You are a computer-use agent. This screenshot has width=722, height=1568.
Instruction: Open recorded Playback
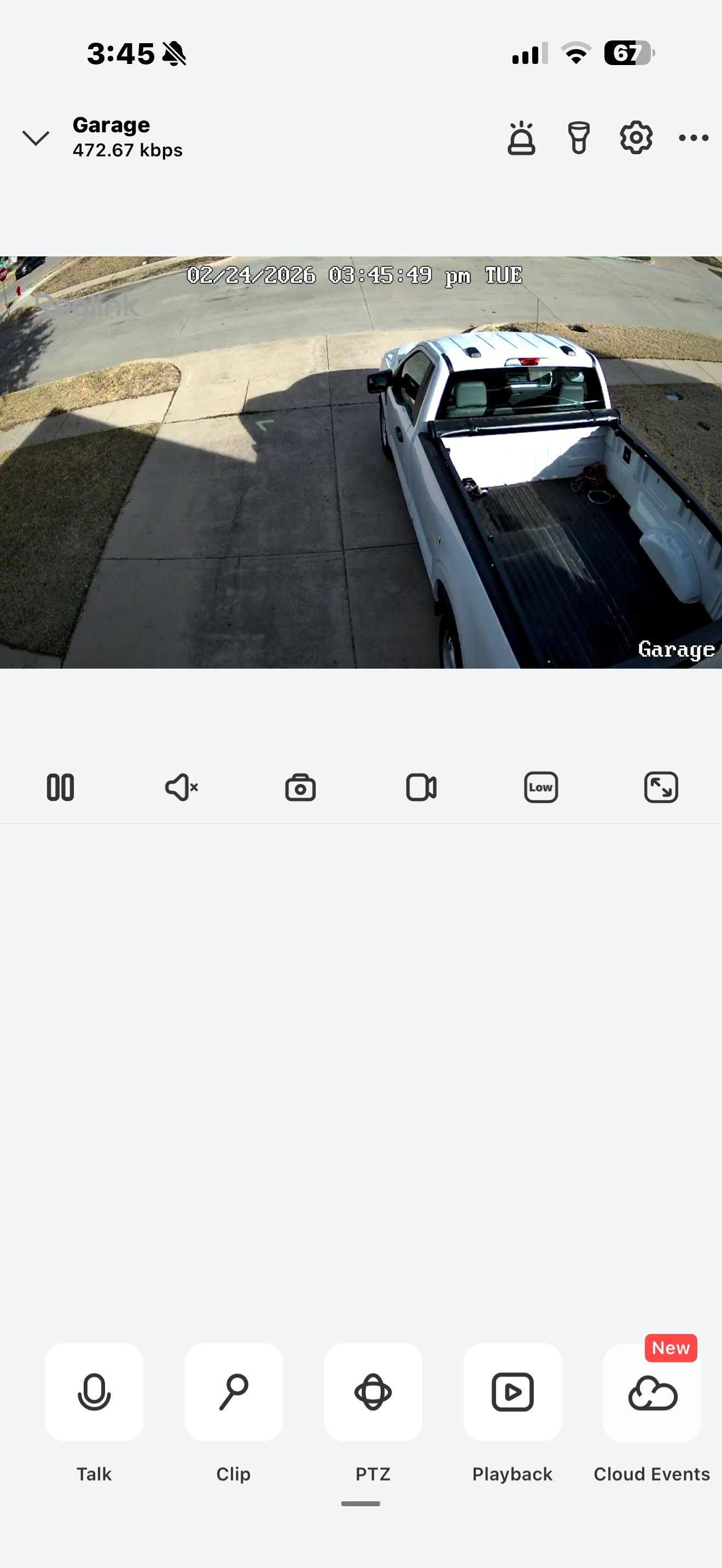tap(513, 1392)
